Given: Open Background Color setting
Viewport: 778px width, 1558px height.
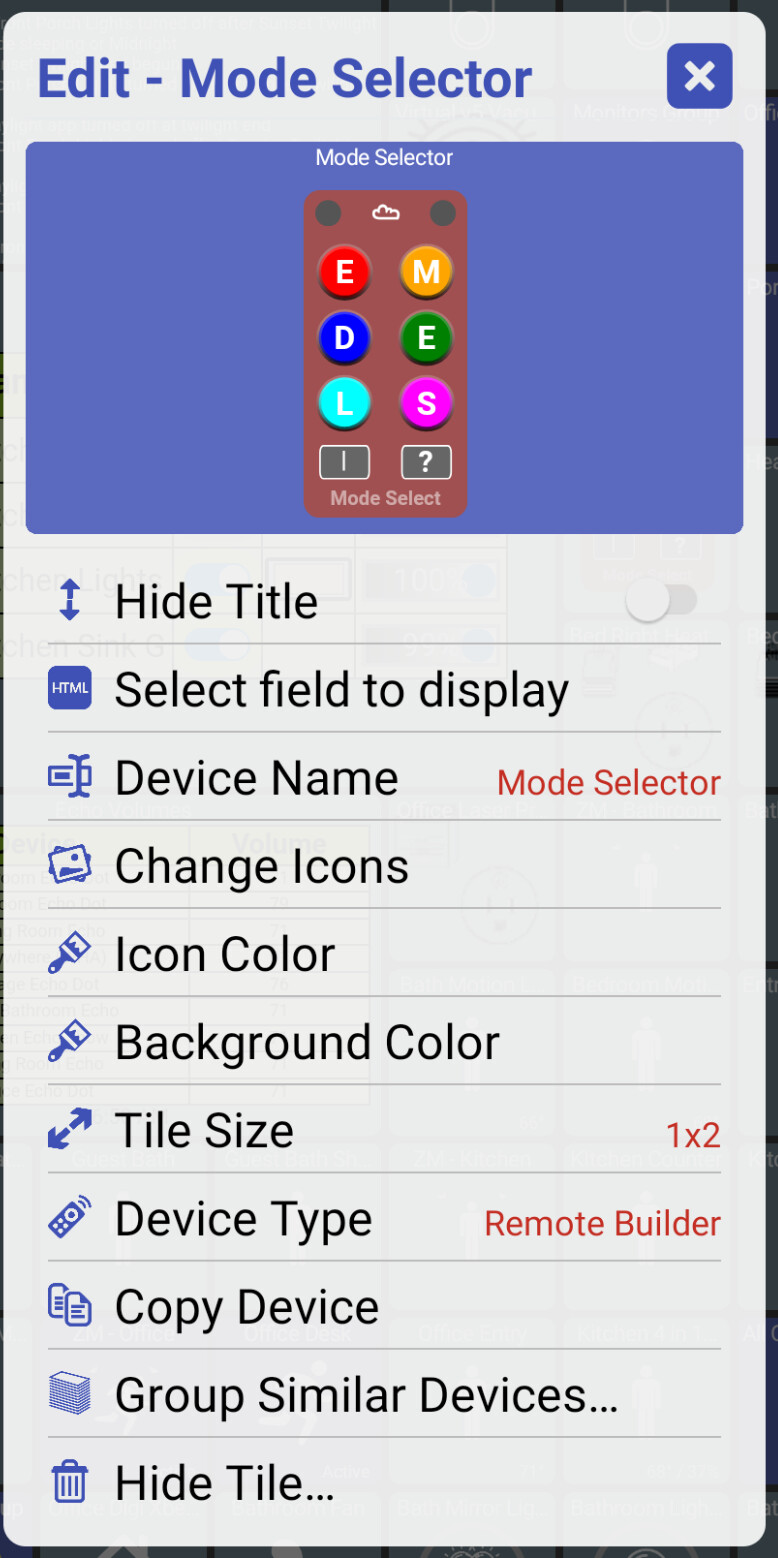Looking at the screenshot, I should point(384,1042).
